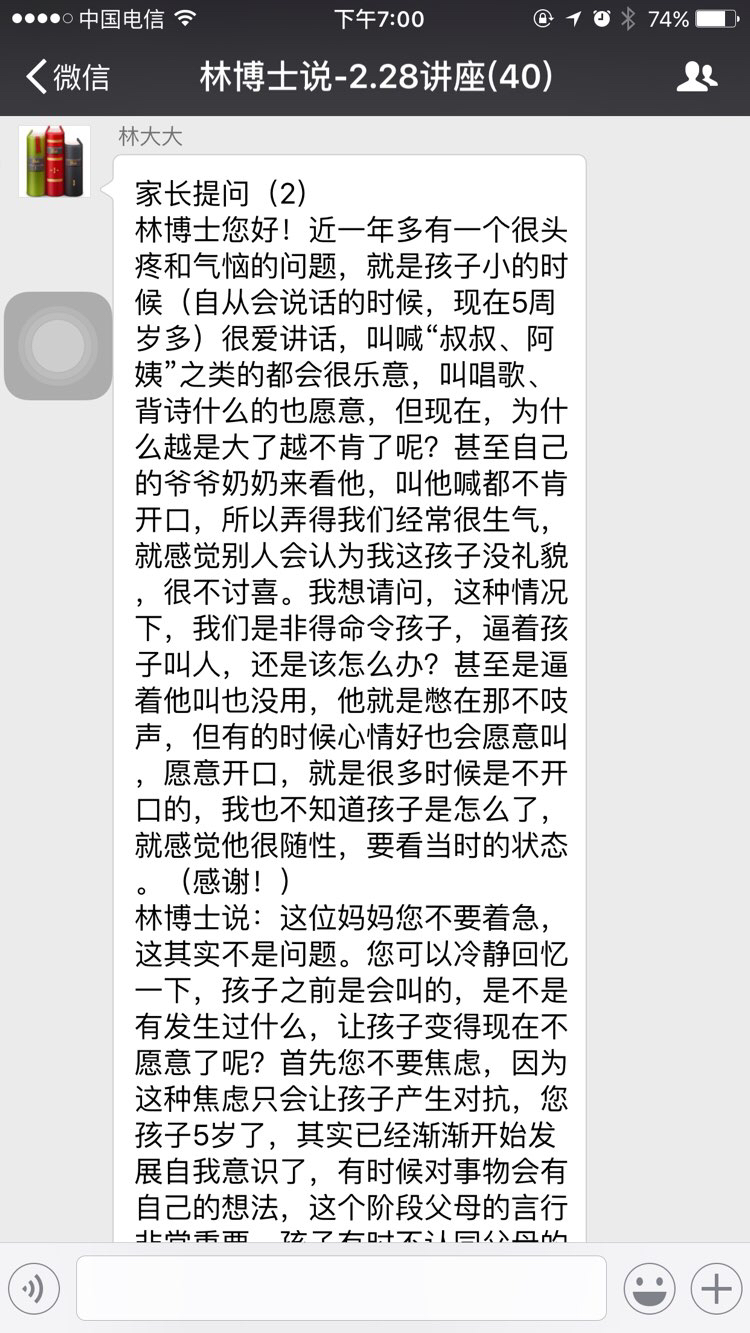Screen dimensions: 750x1333
Task: Open the plus attachments menu
Action: 716,1288
